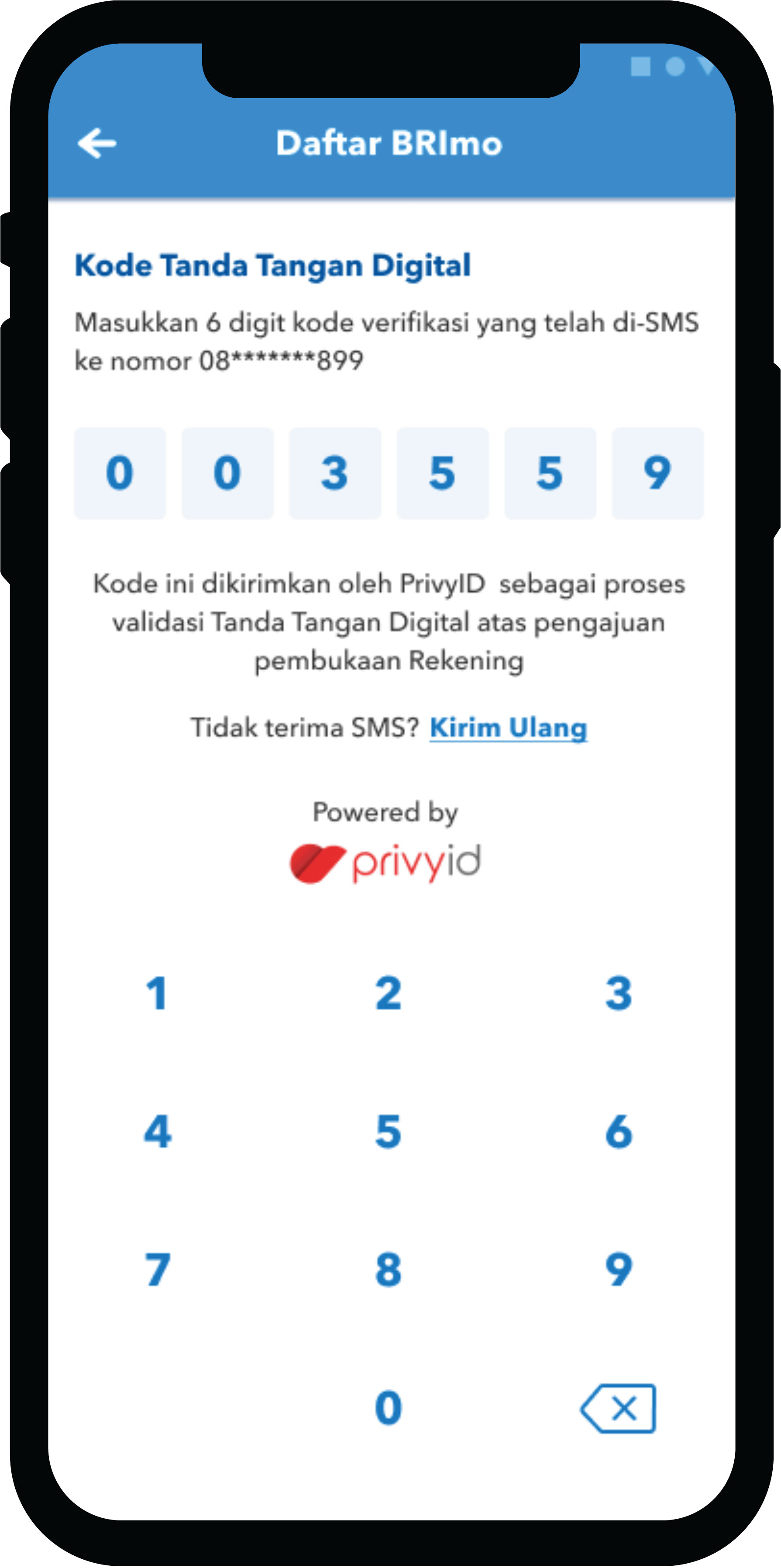Go back from Daftar BRImo
Screen dimensions: 781x1568
click(97, 143)
